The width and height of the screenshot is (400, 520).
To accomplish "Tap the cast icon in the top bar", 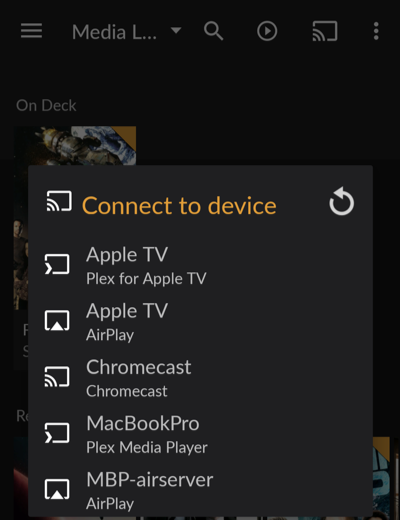I will coord(325,31).
